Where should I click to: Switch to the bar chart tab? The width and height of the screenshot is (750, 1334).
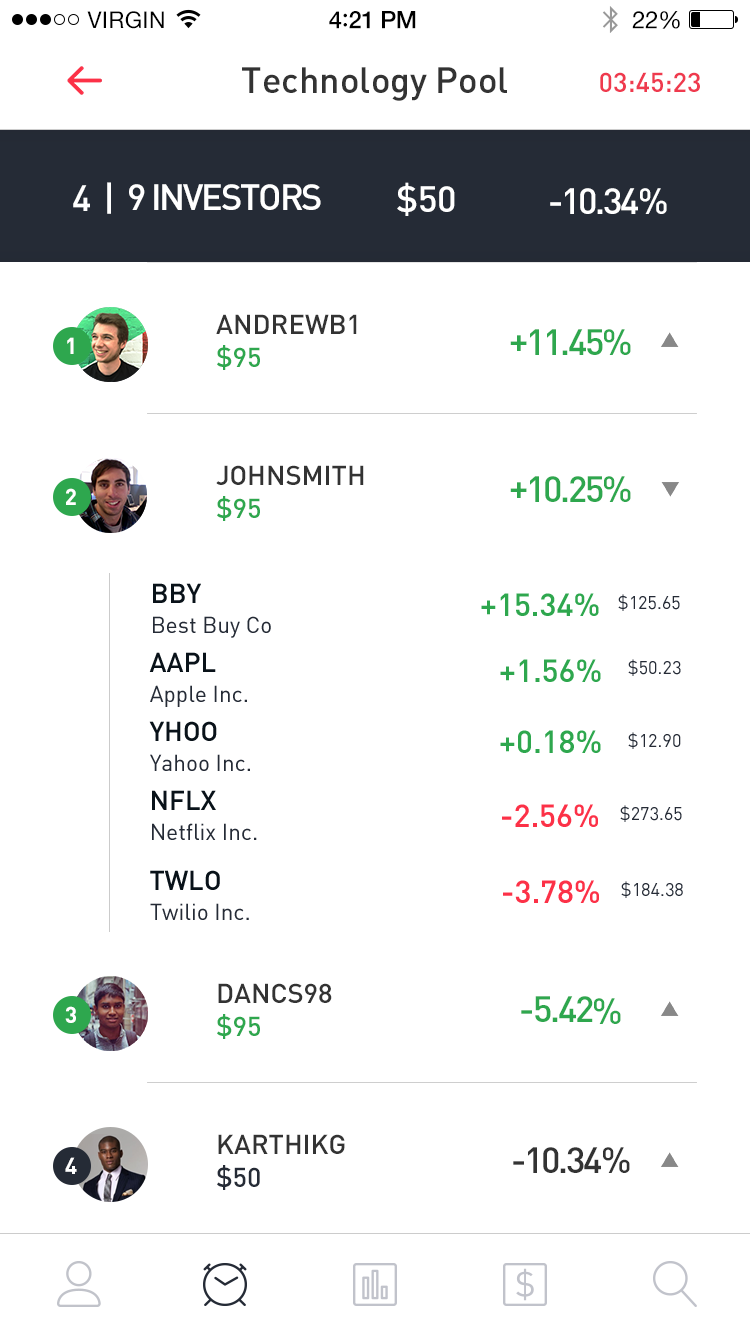click(x=375, y=1284)
